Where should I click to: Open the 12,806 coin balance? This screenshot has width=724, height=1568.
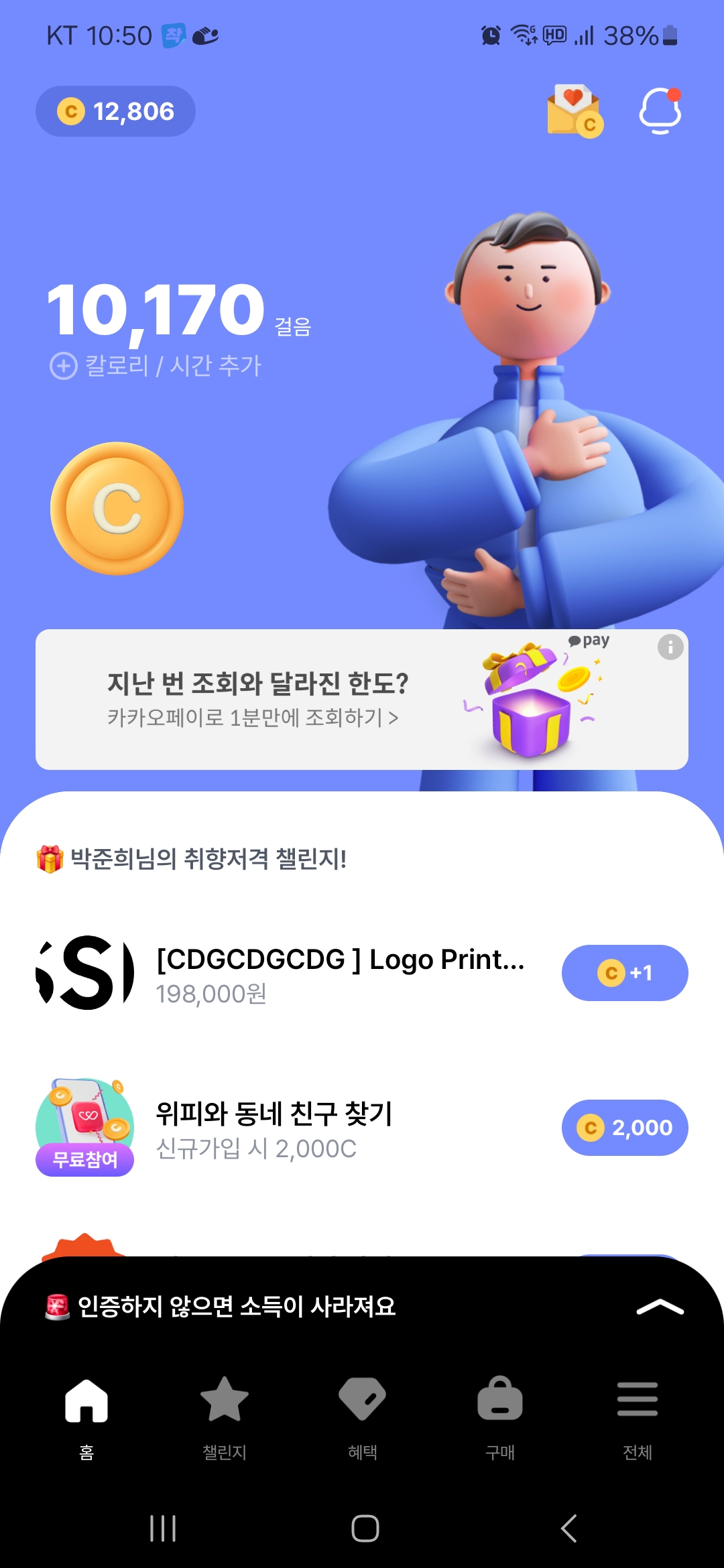pos(115,111)
